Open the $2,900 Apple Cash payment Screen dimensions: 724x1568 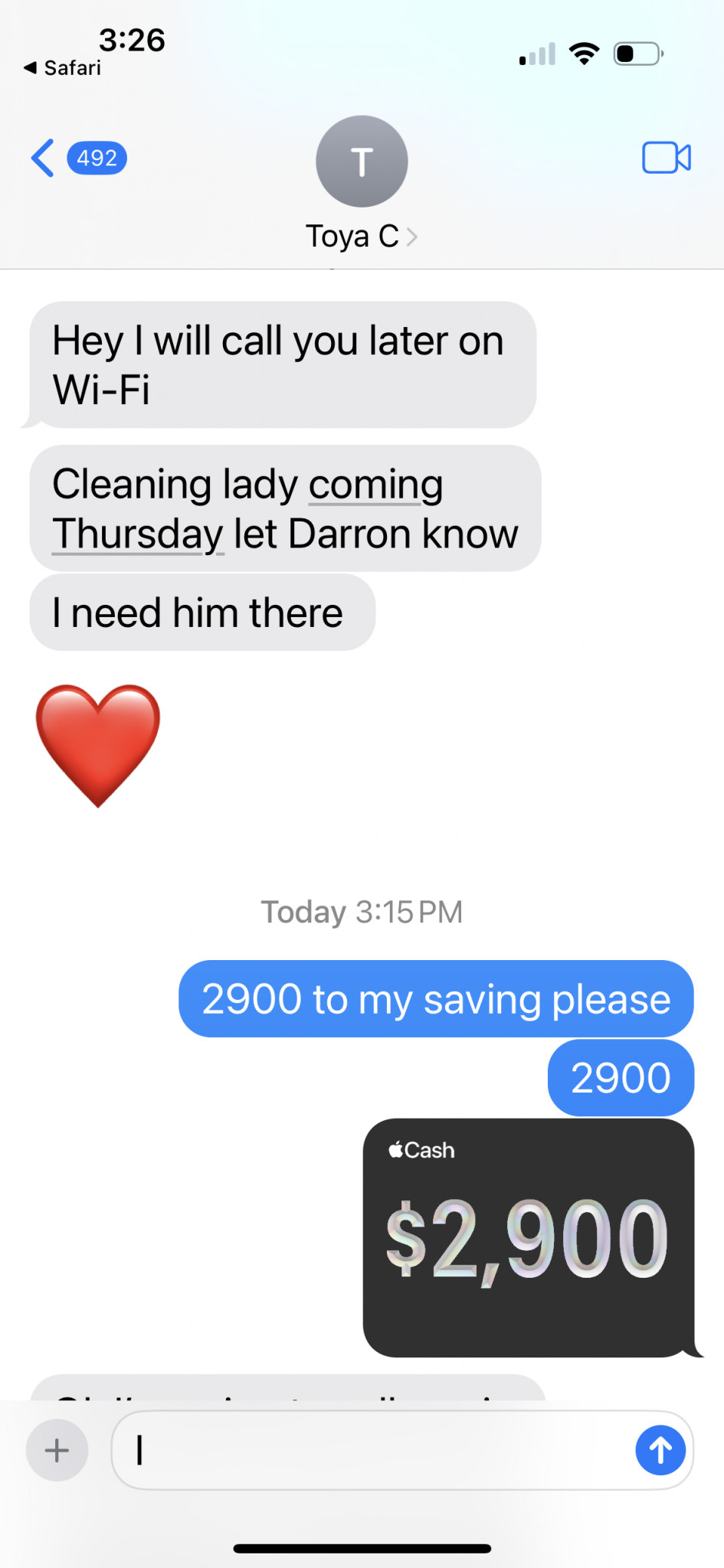[528, 1237]
